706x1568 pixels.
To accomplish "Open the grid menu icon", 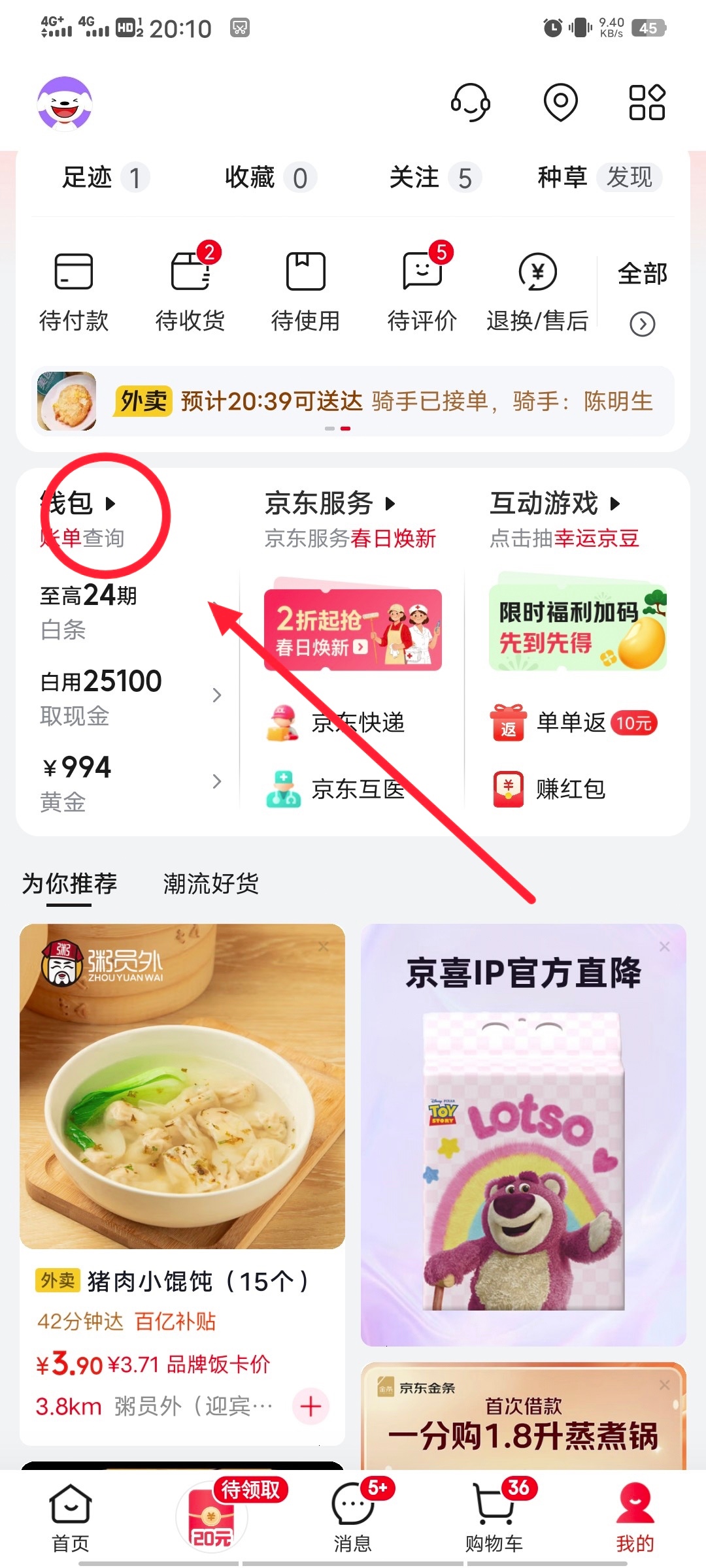I will (x=647, y=103).
